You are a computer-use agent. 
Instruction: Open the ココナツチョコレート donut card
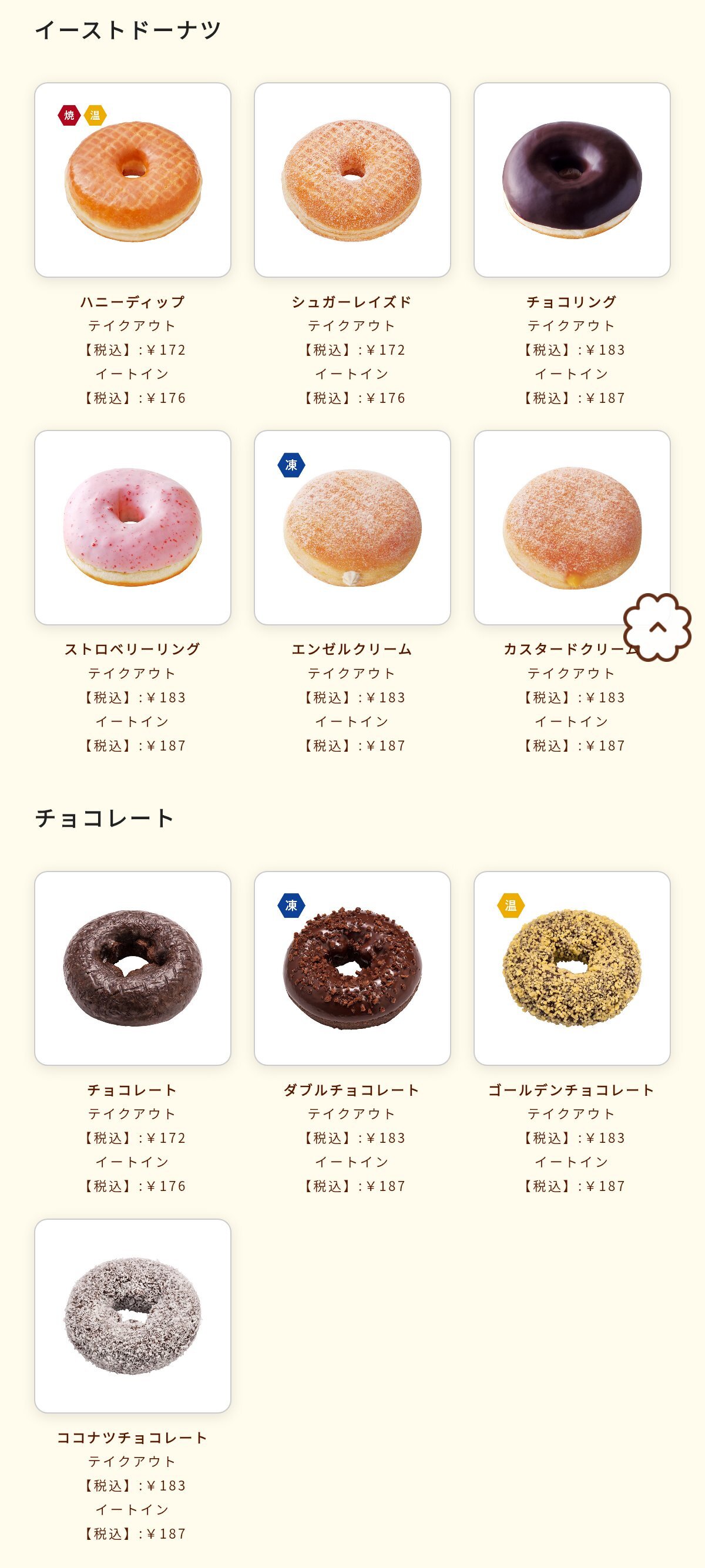[x=133, y=1316]
